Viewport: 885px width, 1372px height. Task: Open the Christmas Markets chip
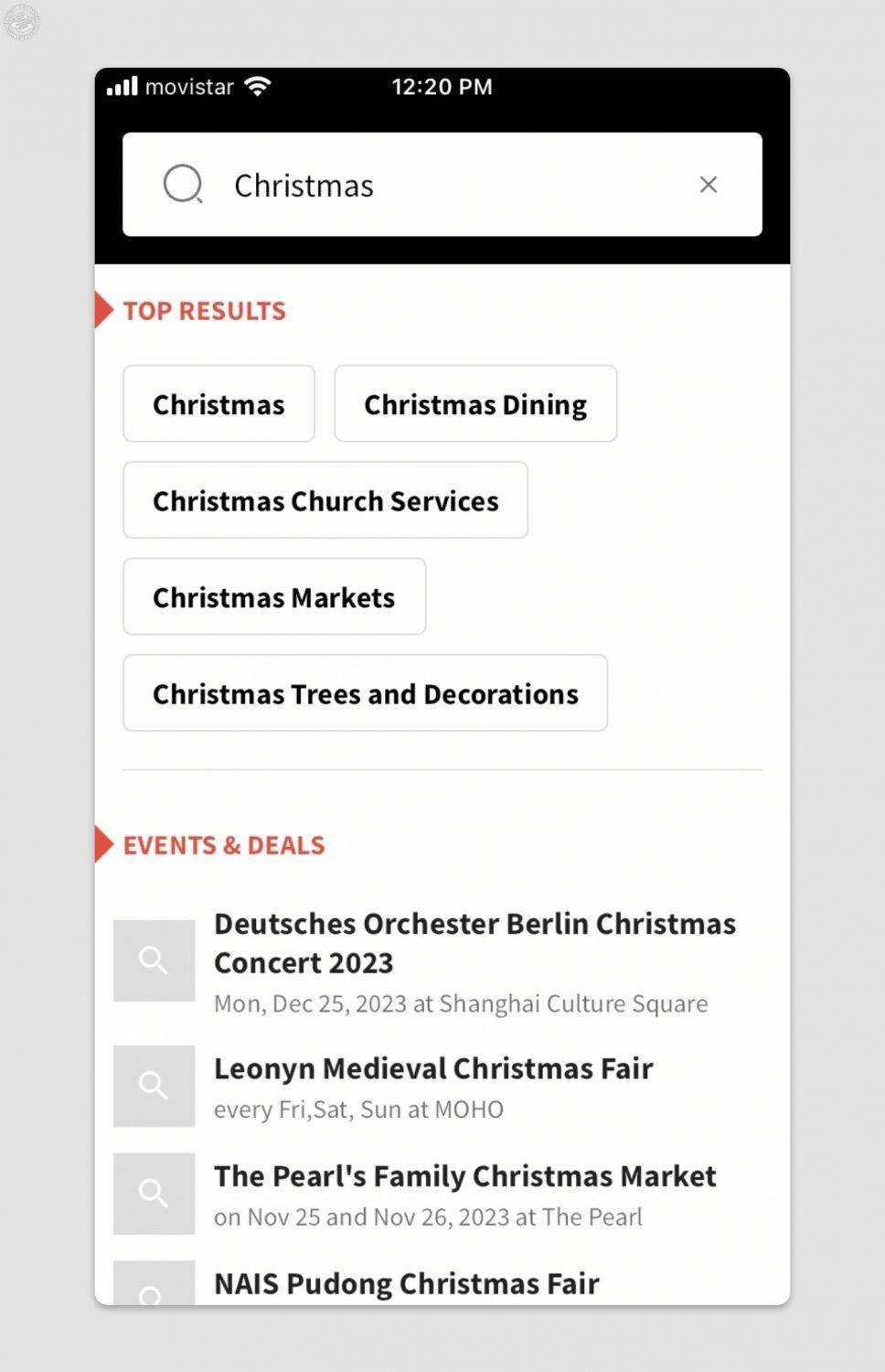274,597
